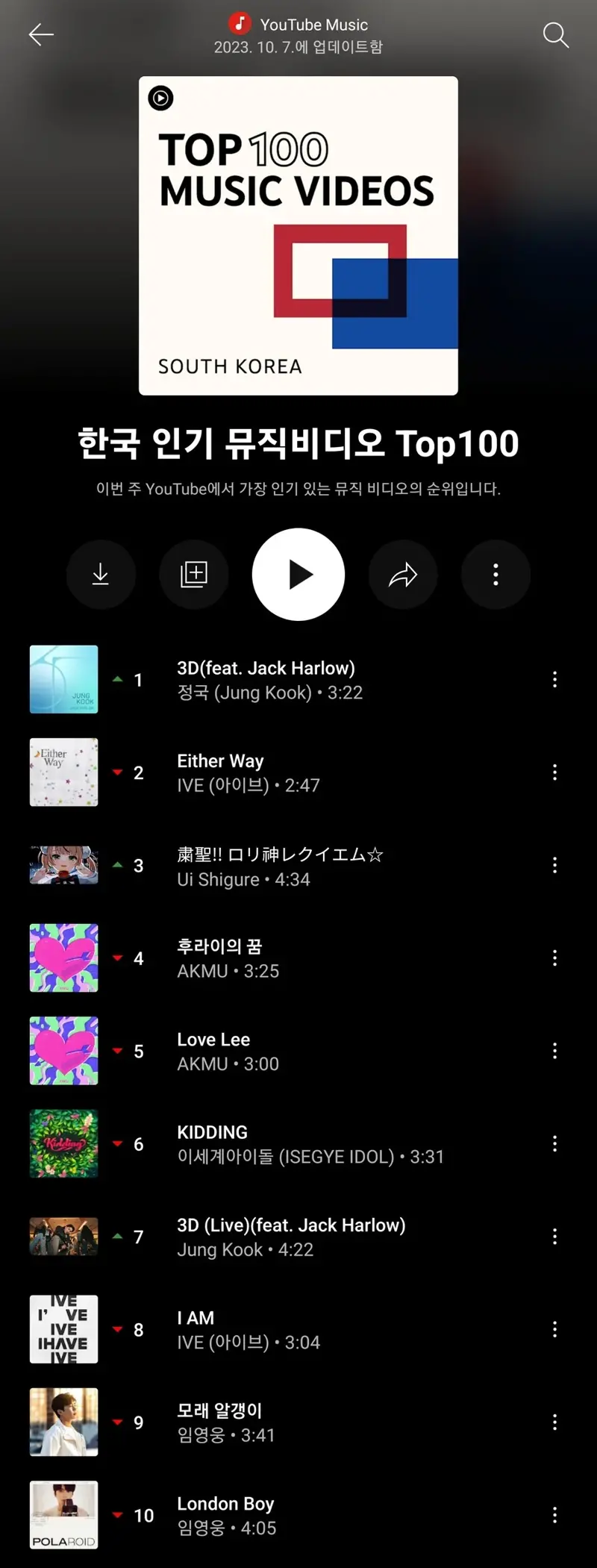Share this playlist
This screenshot has height=1568, width=597.
click(x=403, y=575)
